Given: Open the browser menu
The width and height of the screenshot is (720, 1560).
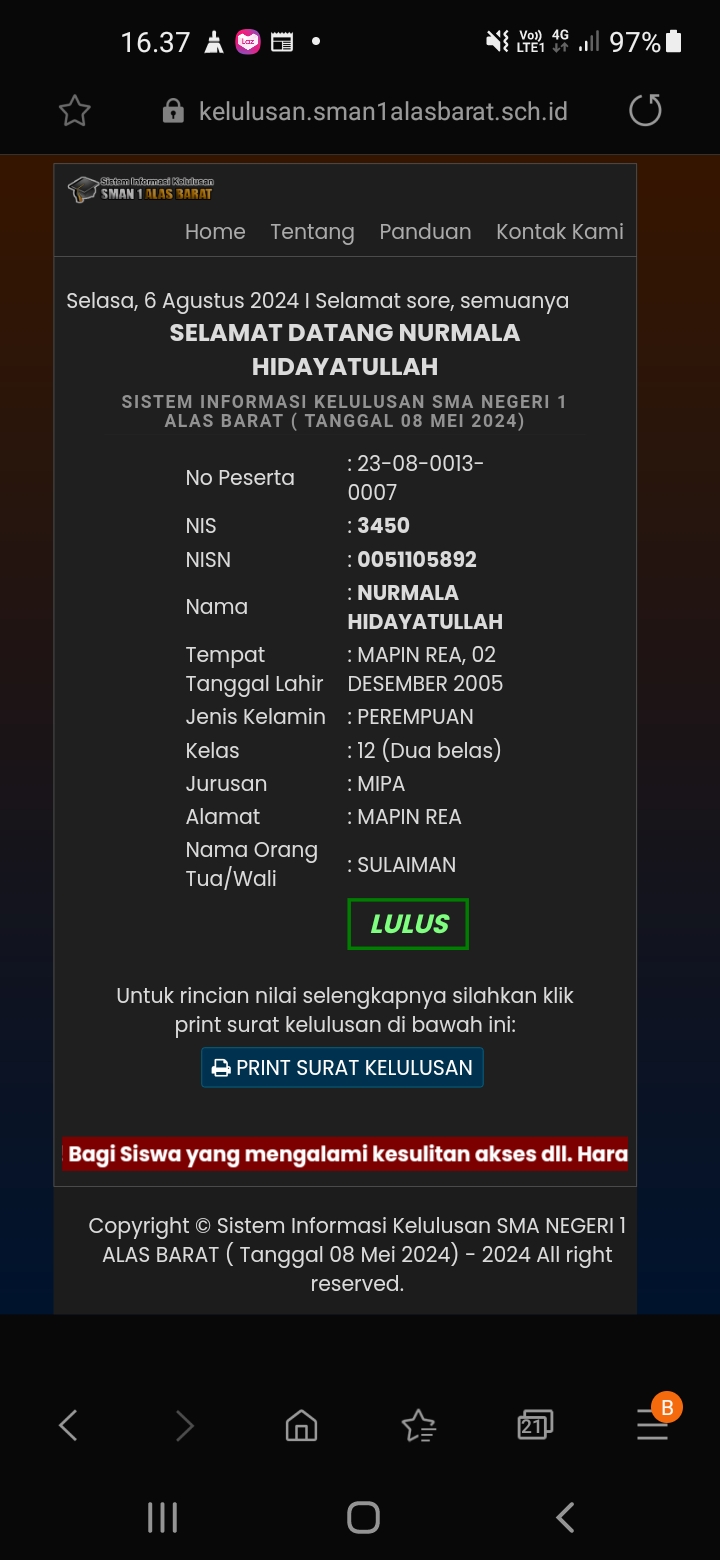Looking at the screenshot, I should 652,1425.
